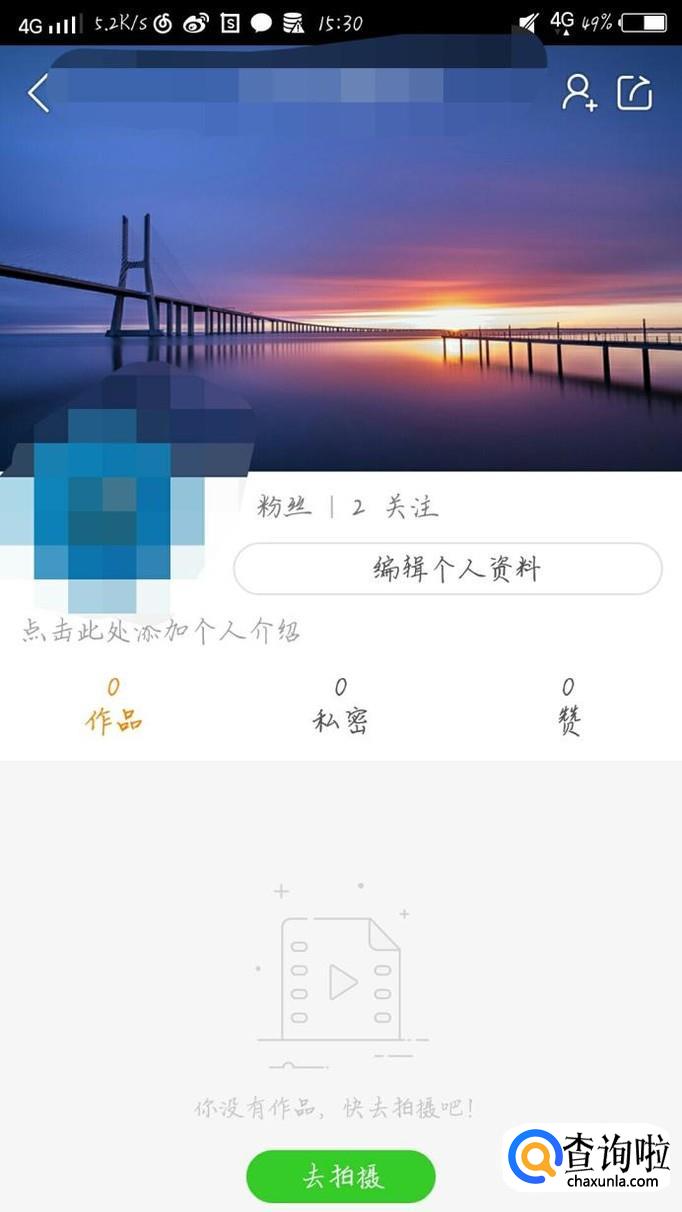The height and width of the screenshot is (1212, 682).
Task: Switch to the 私密 tab
Action: [340, 706]
